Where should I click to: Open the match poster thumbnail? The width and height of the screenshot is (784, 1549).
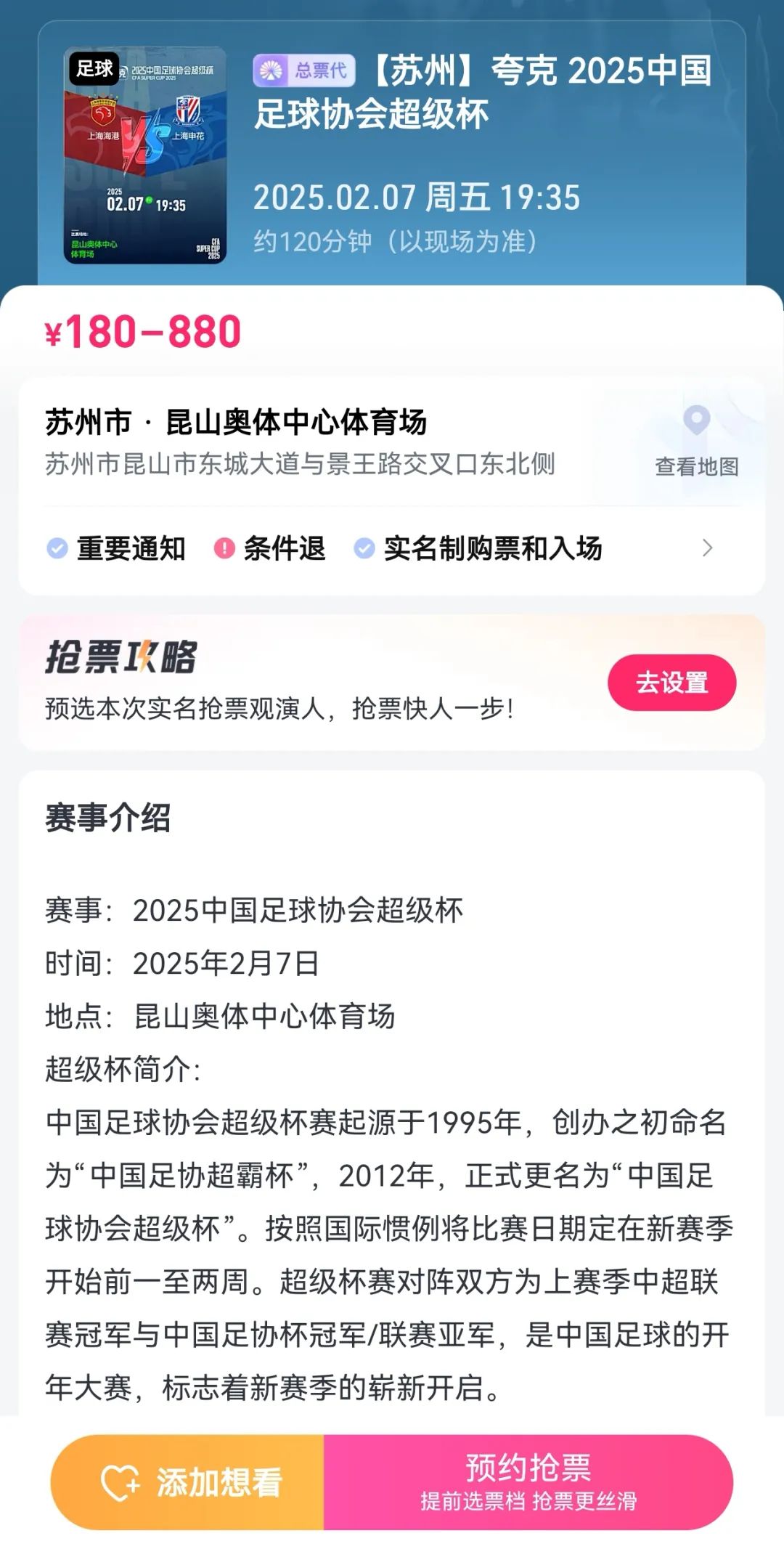click(145, 155)
